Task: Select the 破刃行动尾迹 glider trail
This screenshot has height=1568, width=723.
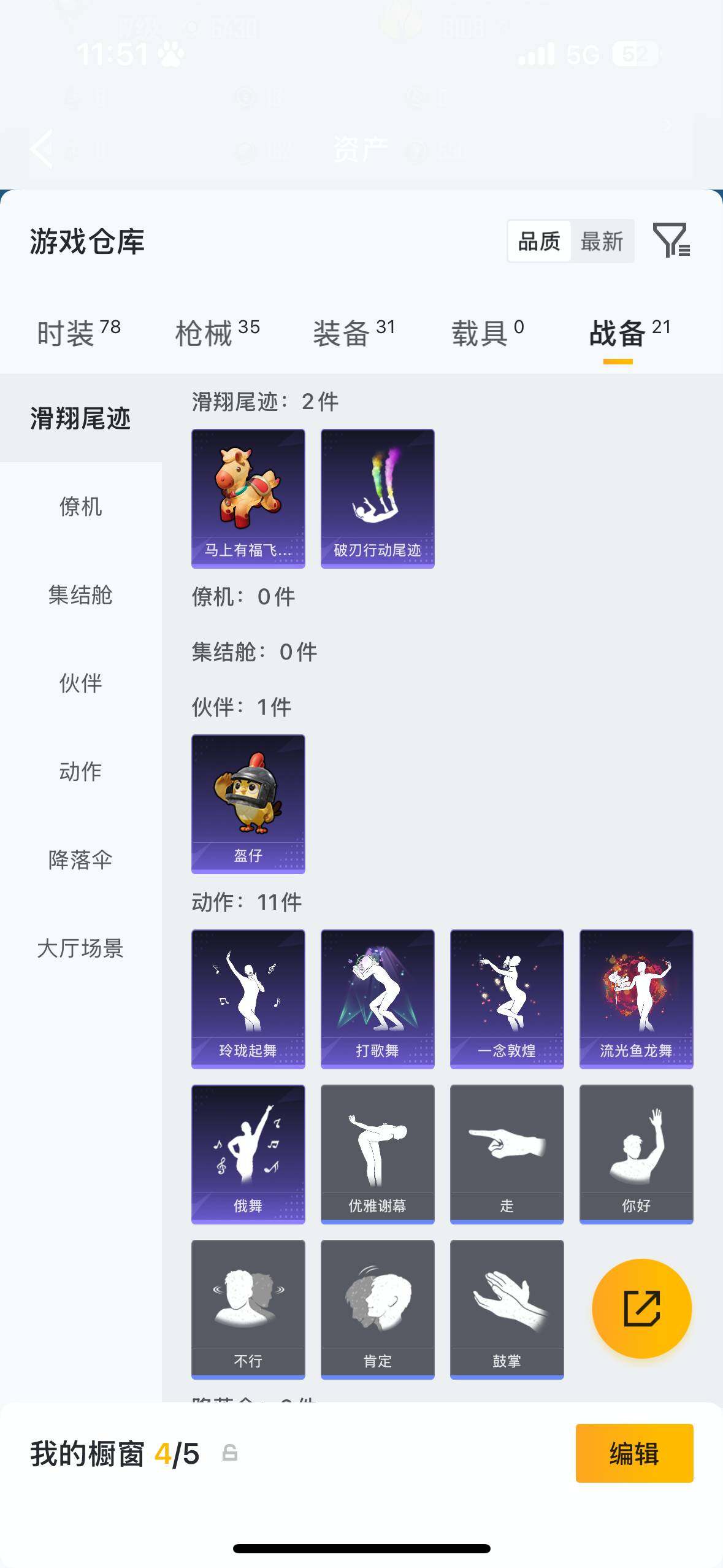Action: pyautogui.click(x=378, y=497)
